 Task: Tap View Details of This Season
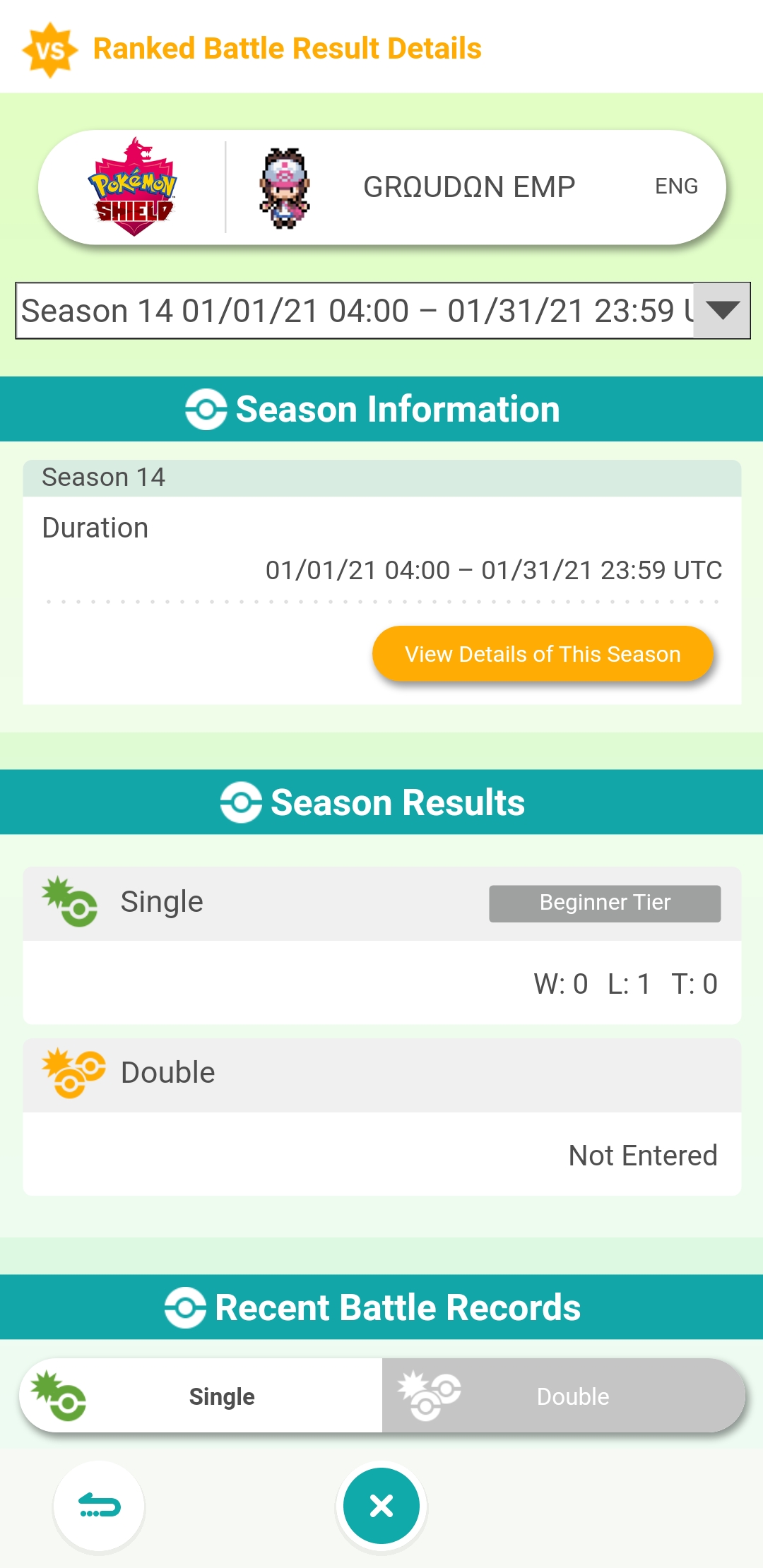[543, 654]
